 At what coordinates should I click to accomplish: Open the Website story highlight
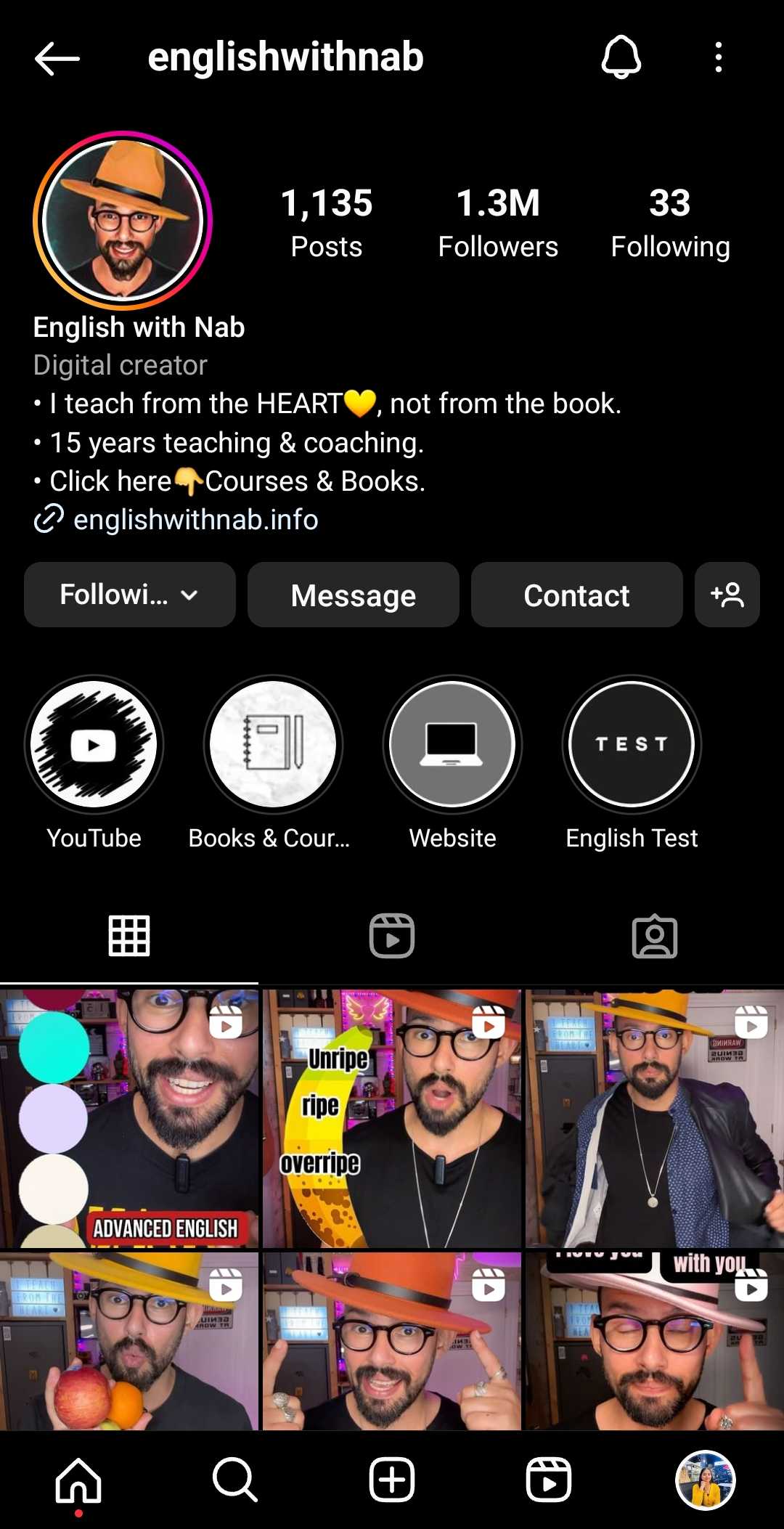point(452,745)
